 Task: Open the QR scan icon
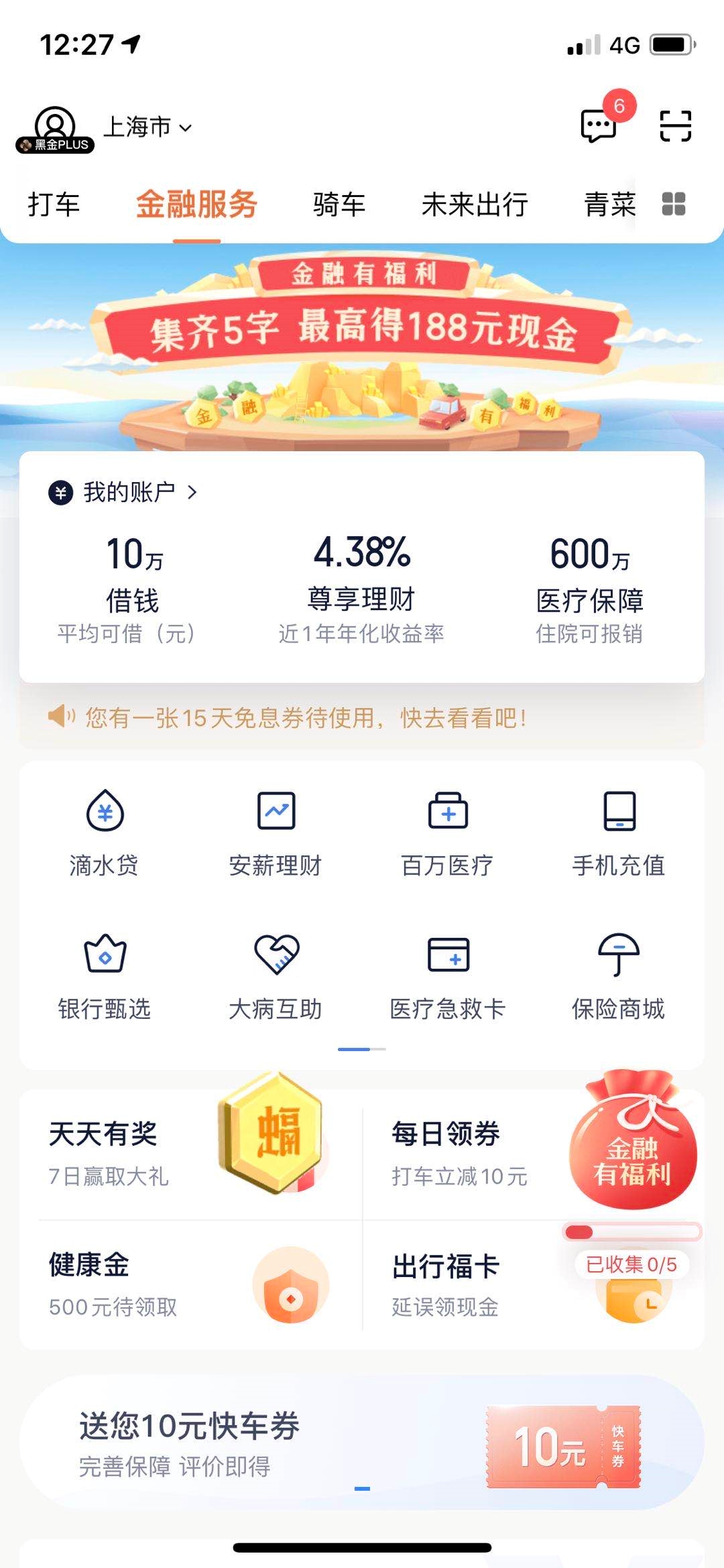(675, 125)
